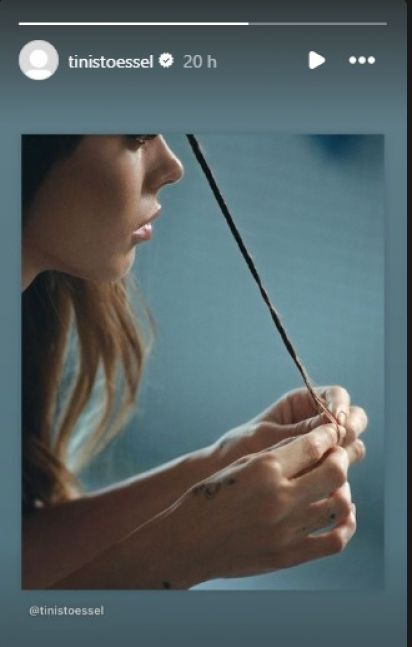This screenshot has height=647, width=412.
Task: Open the @tinistoessel mention tag
Action: (x=66, y=611)
